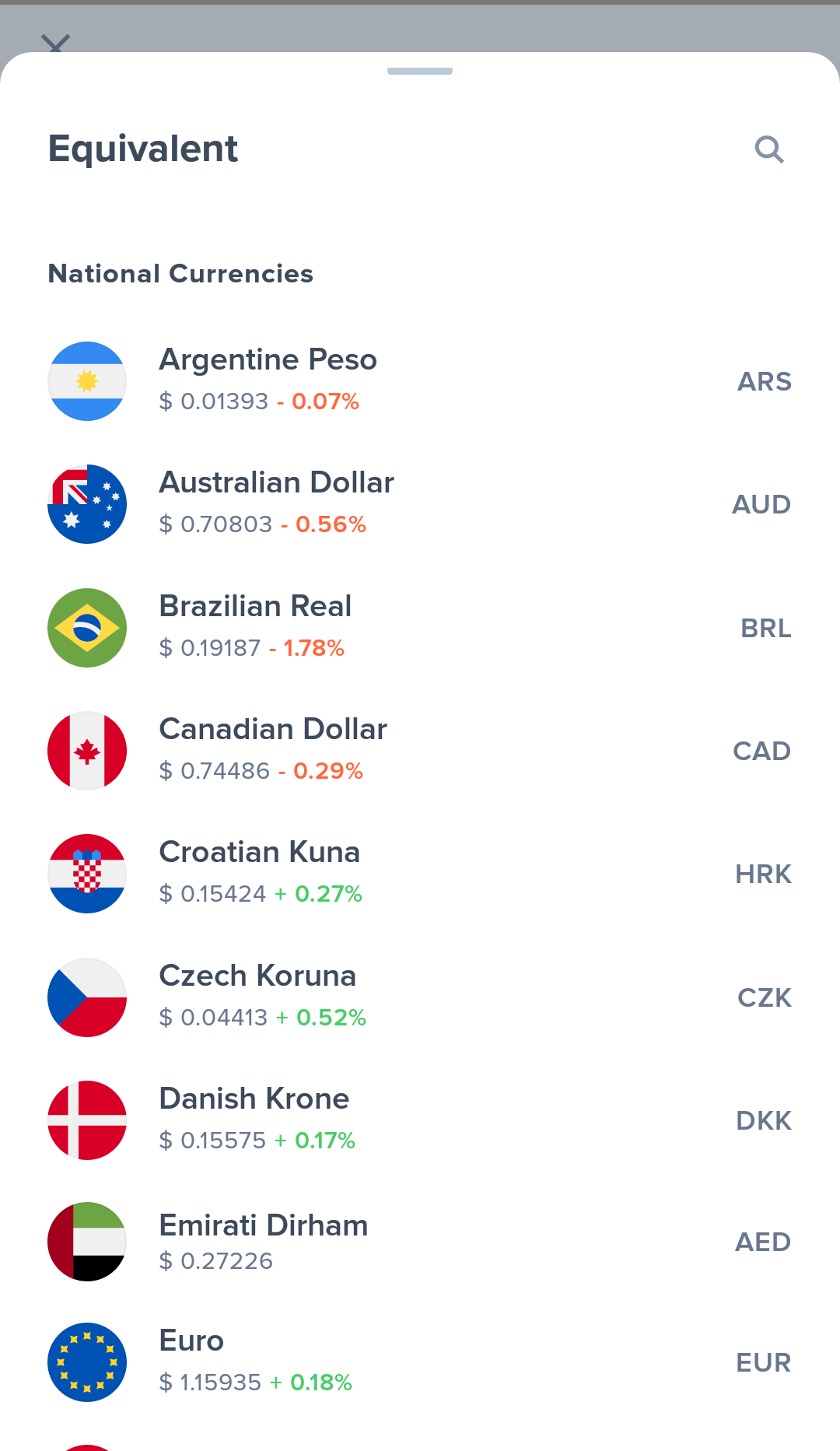Select Canadian Dollar currency
Image resolution: width=840 pixels, height=1451 pixels.
point(420,751)
